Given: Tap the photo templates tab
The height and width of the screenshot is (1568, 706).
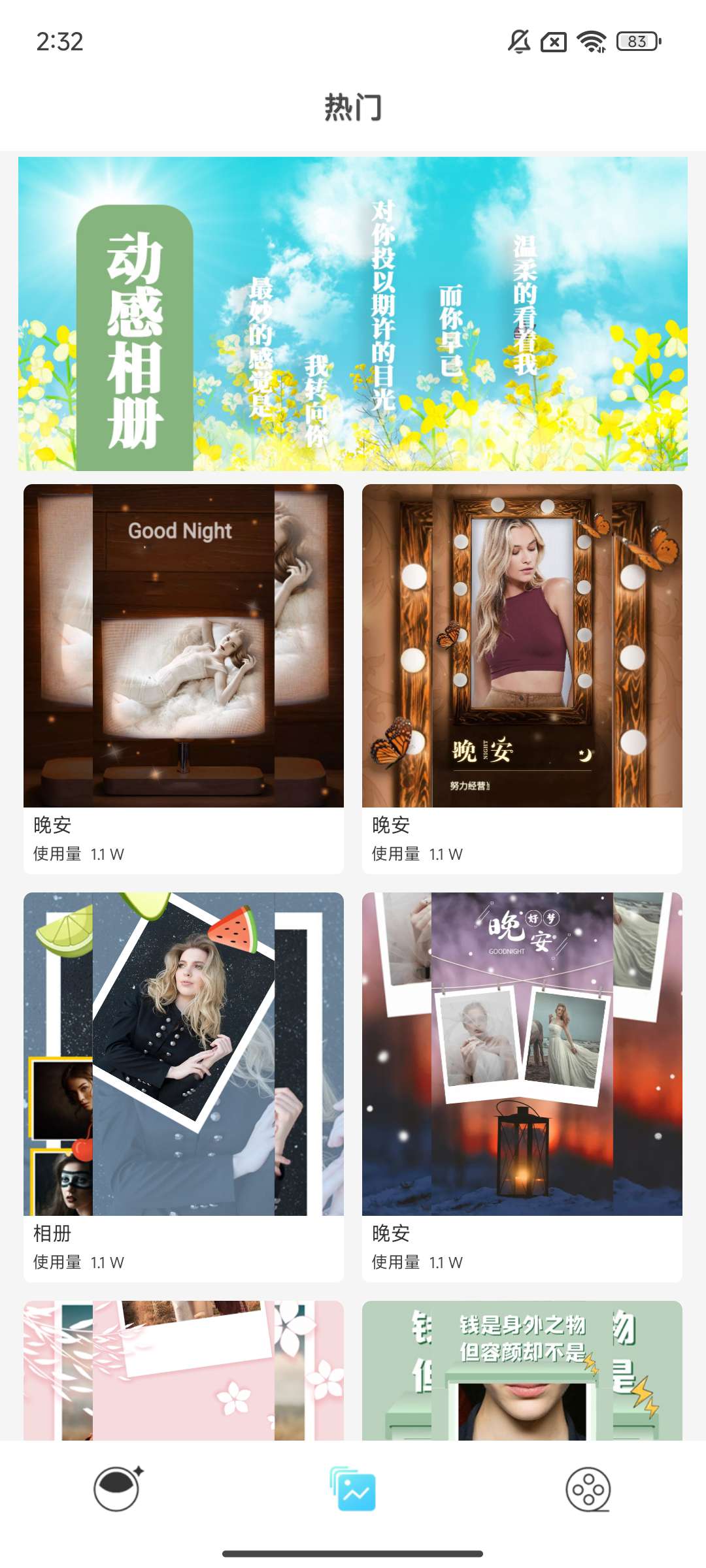Looking at the screenshot, I should [x=353, y=1490].
